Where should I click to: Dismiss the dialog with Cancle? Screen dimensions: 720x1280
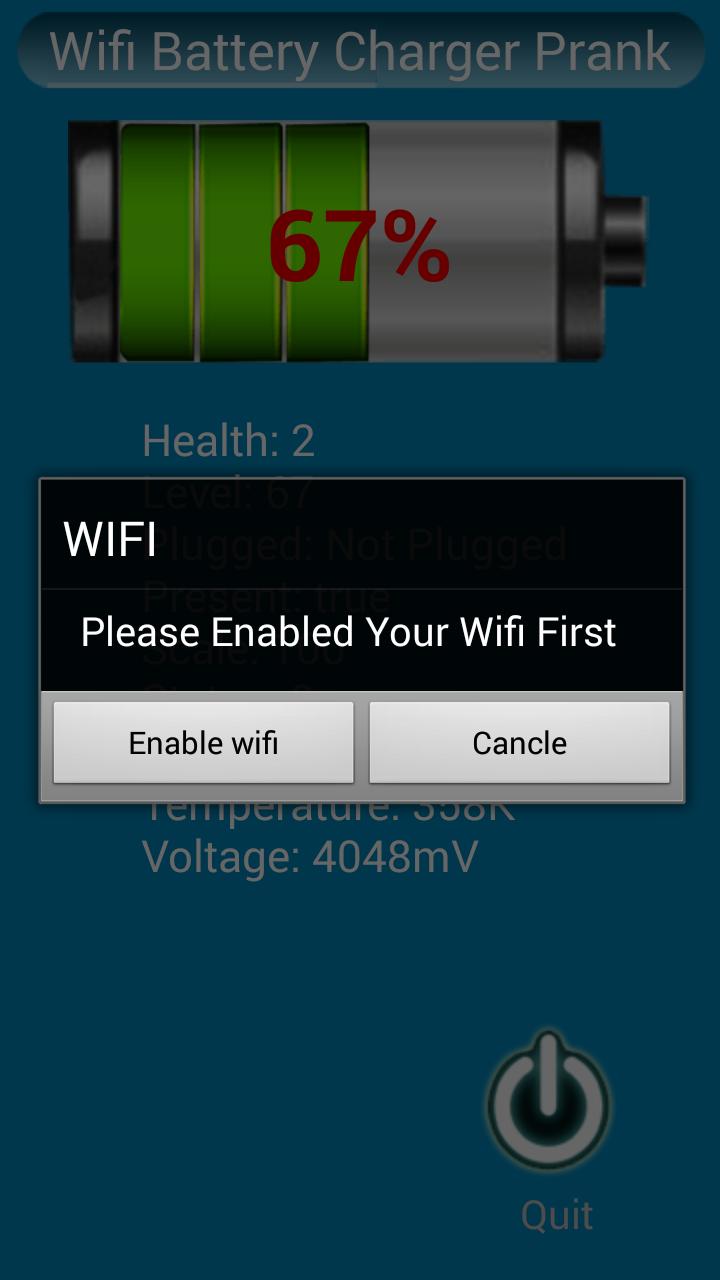tap(519, 742)
